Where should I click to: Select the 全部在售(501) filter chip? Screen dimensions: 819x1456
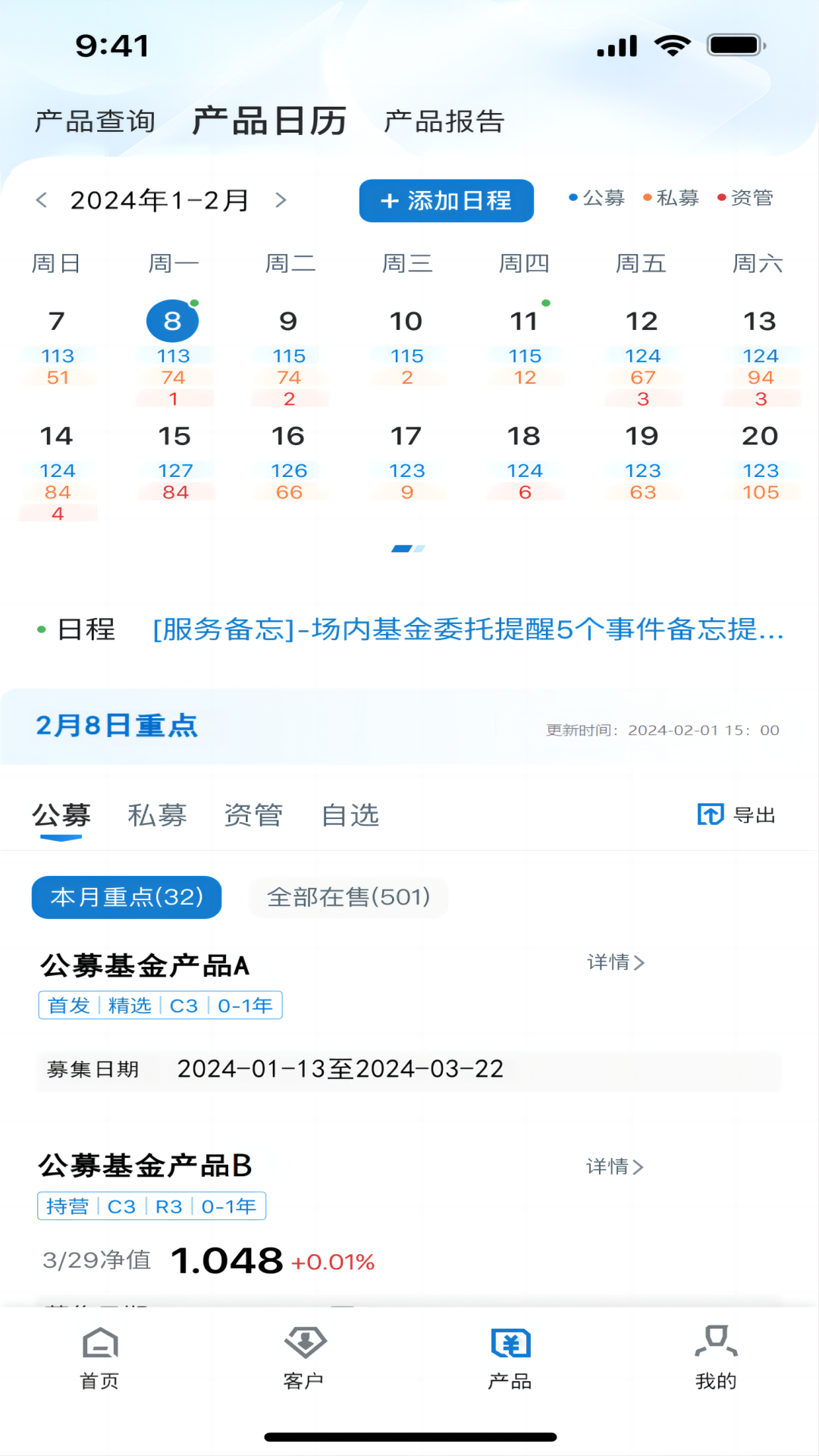[349, 898]
